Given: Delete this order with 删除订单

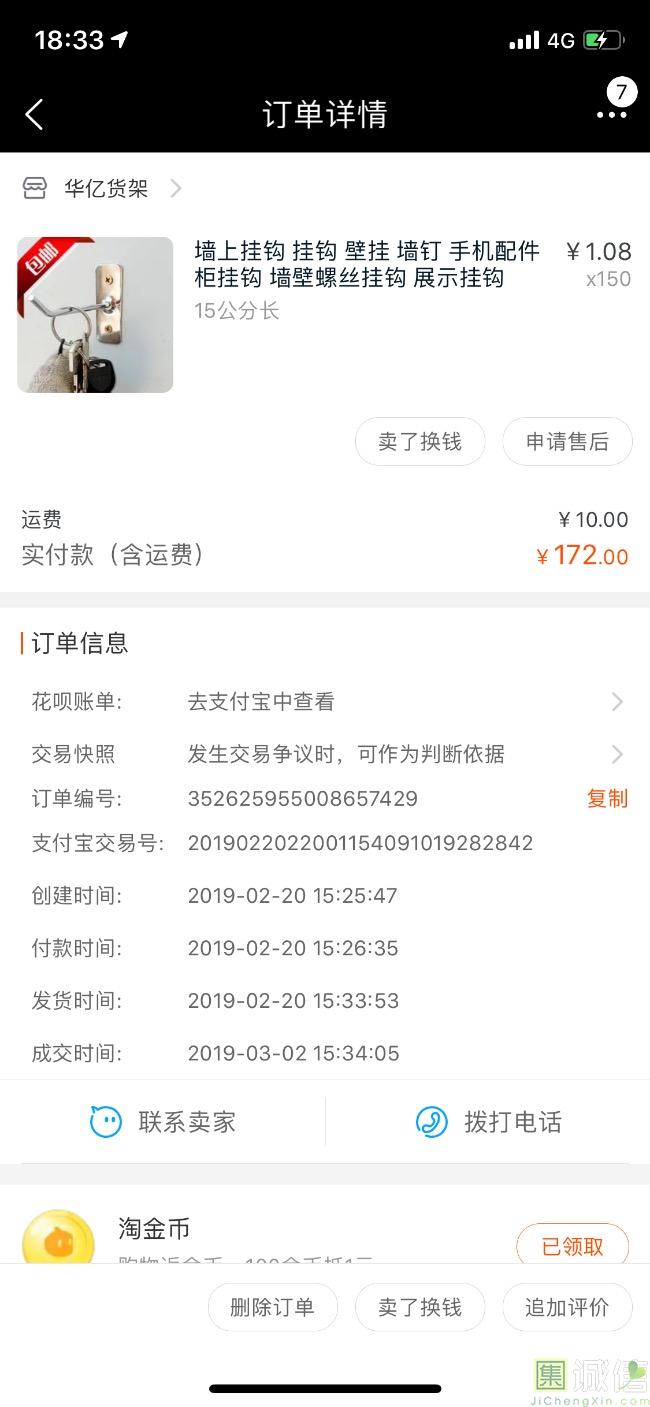Looking at the screenshot, I should (272, 1307).
